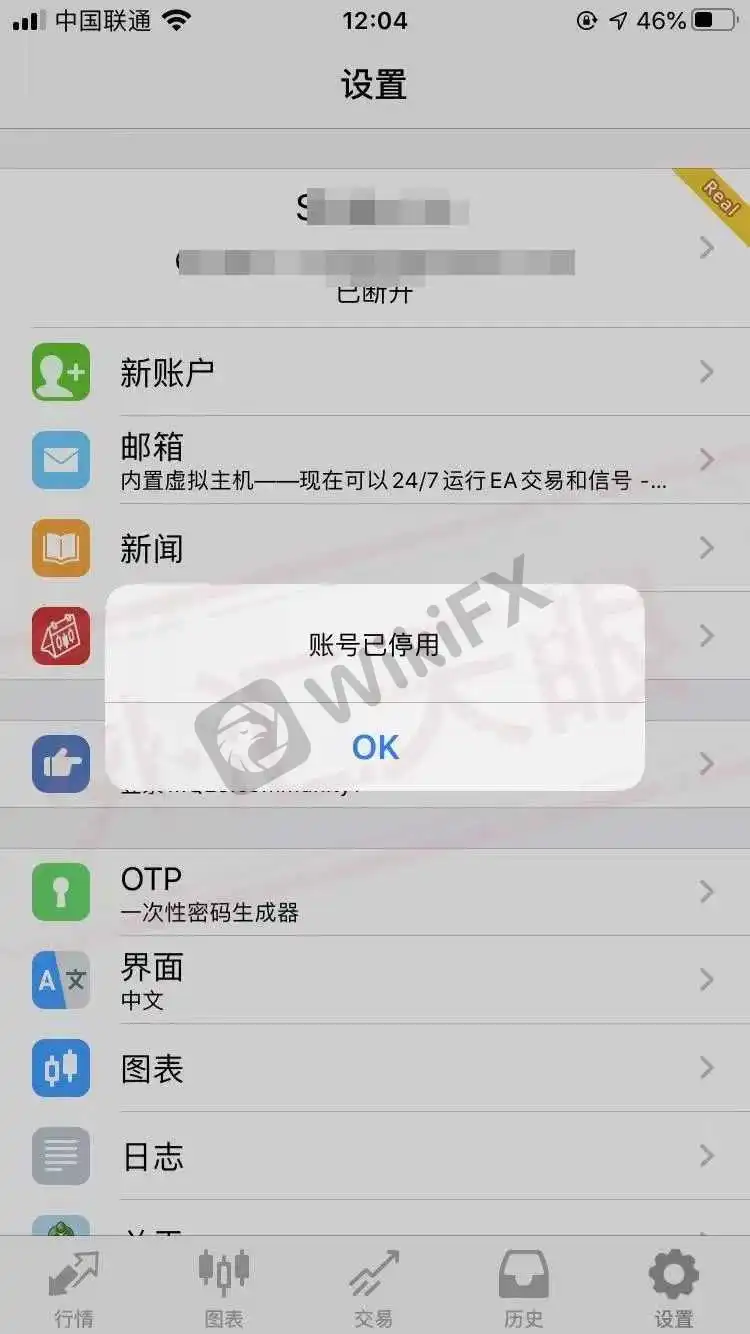The image size is (750, 1334).
Task: Switch to the 行情 quotes tab
Action: pyautogui.click(x=74, y=1288)
